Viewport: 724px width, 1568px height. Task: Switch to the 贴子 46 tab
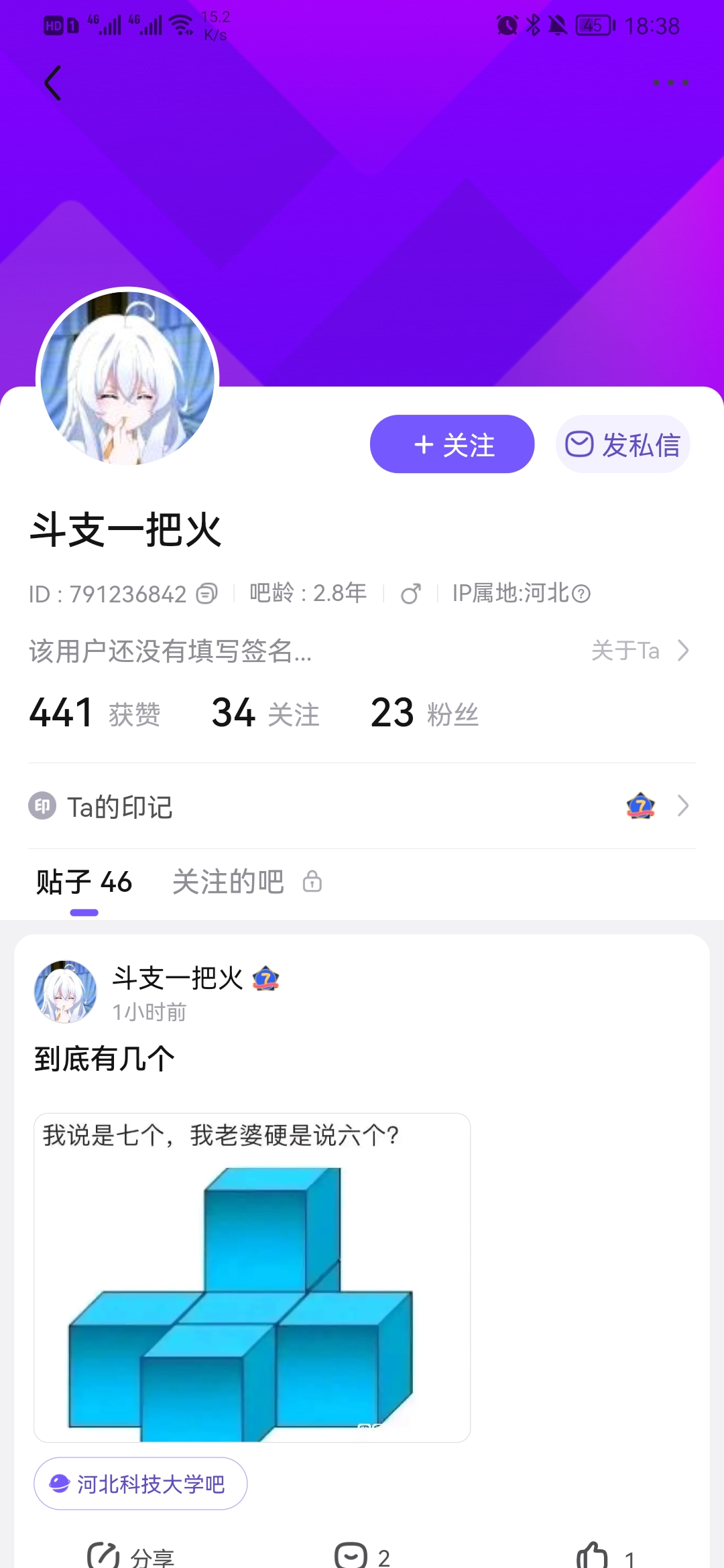pyautogui.click(x=84, y=883)
